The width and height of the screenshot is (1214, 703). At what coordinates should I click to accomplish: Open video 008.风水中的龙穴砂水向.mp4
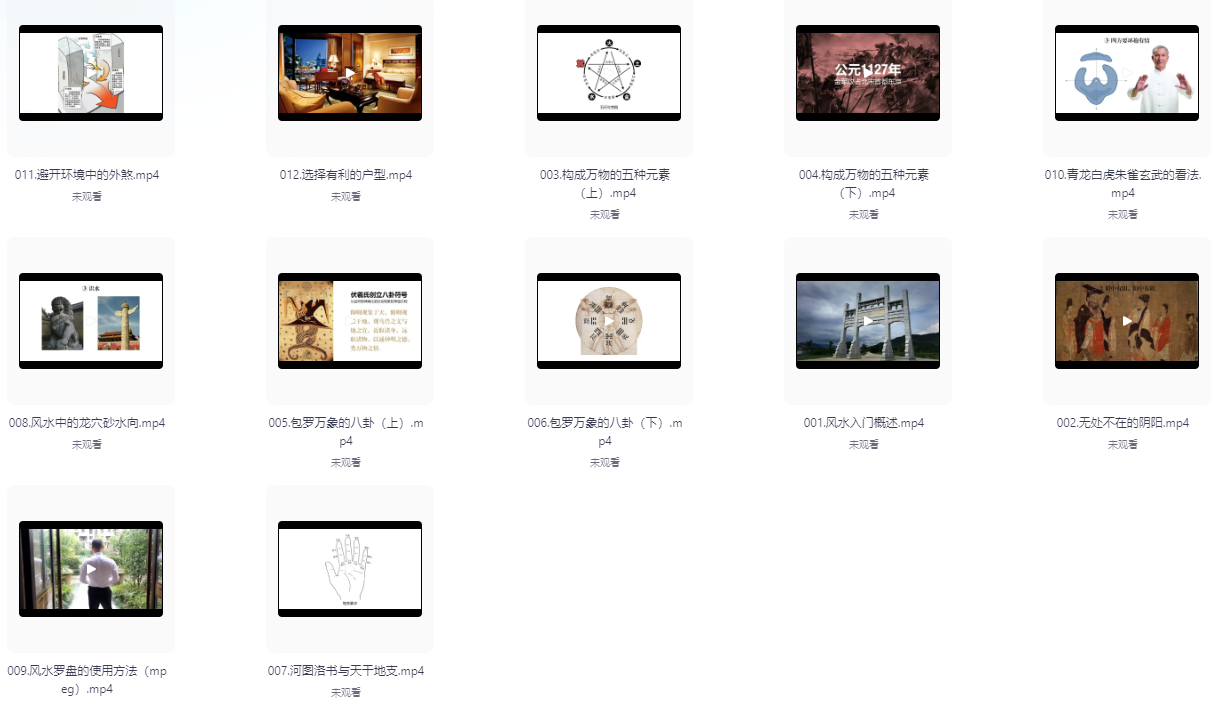[91, 321]
